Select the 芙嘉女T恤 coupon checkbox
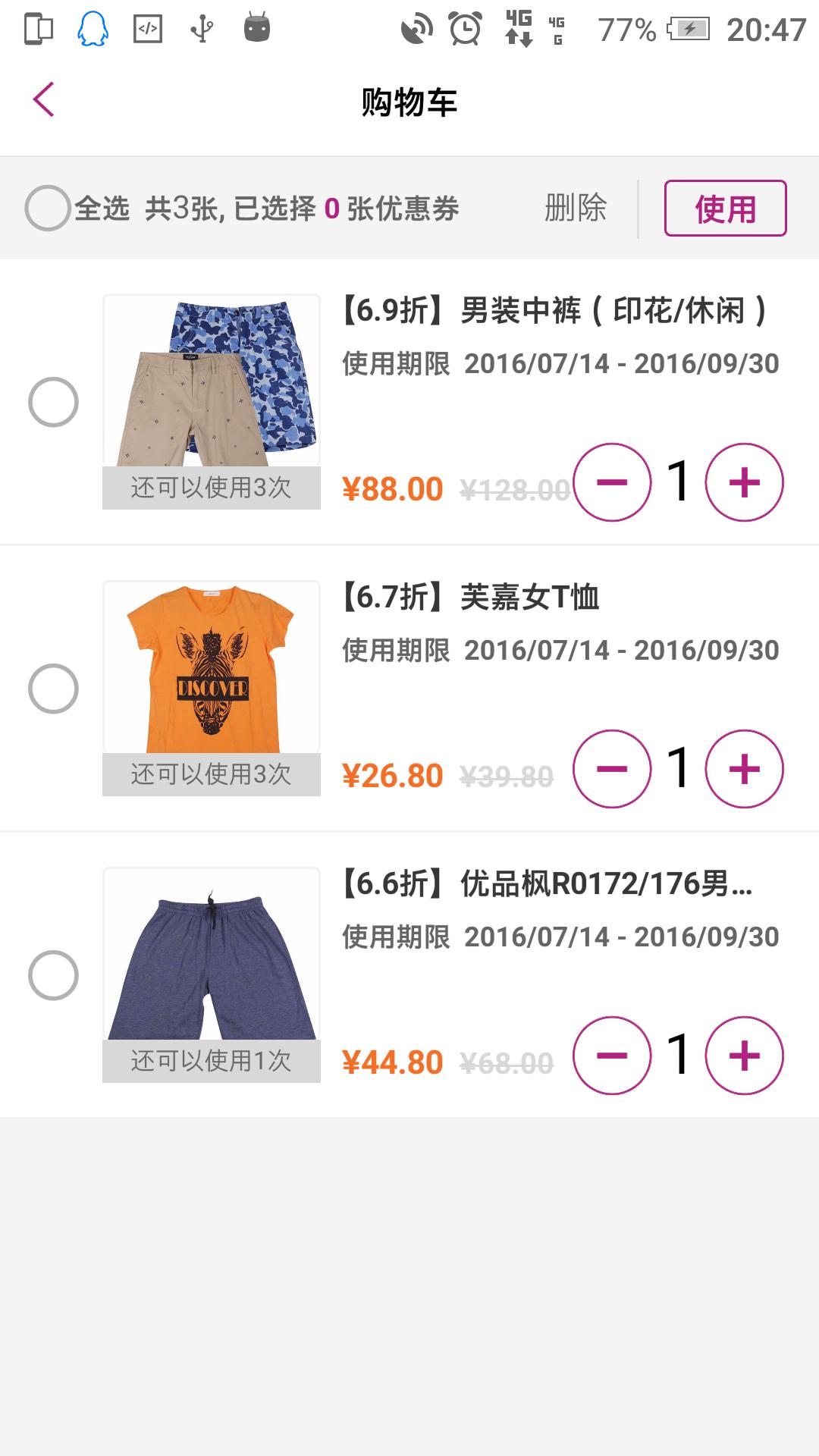Image resolution: width=819 pixels, height=1456 pixels. click(53, 689)
